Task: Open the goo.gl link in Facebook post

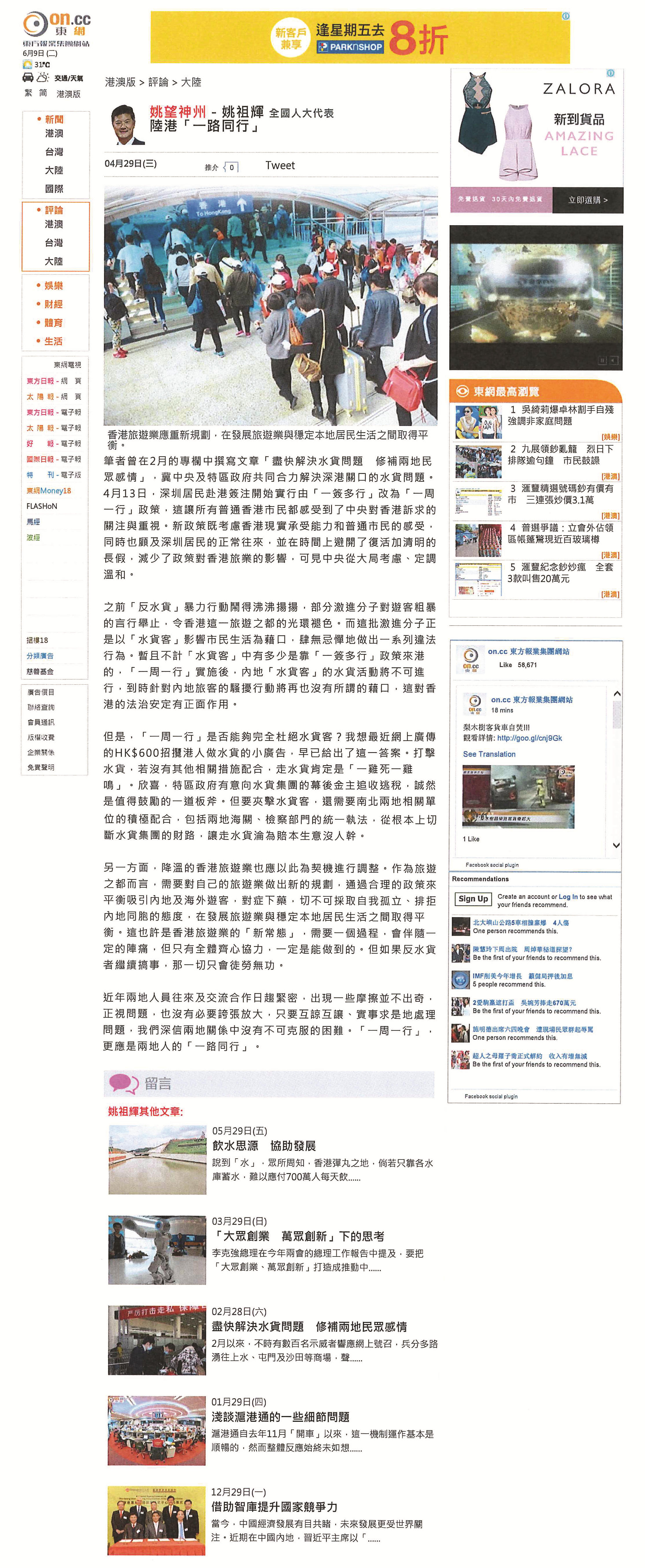Action: [x=529, y=738]
